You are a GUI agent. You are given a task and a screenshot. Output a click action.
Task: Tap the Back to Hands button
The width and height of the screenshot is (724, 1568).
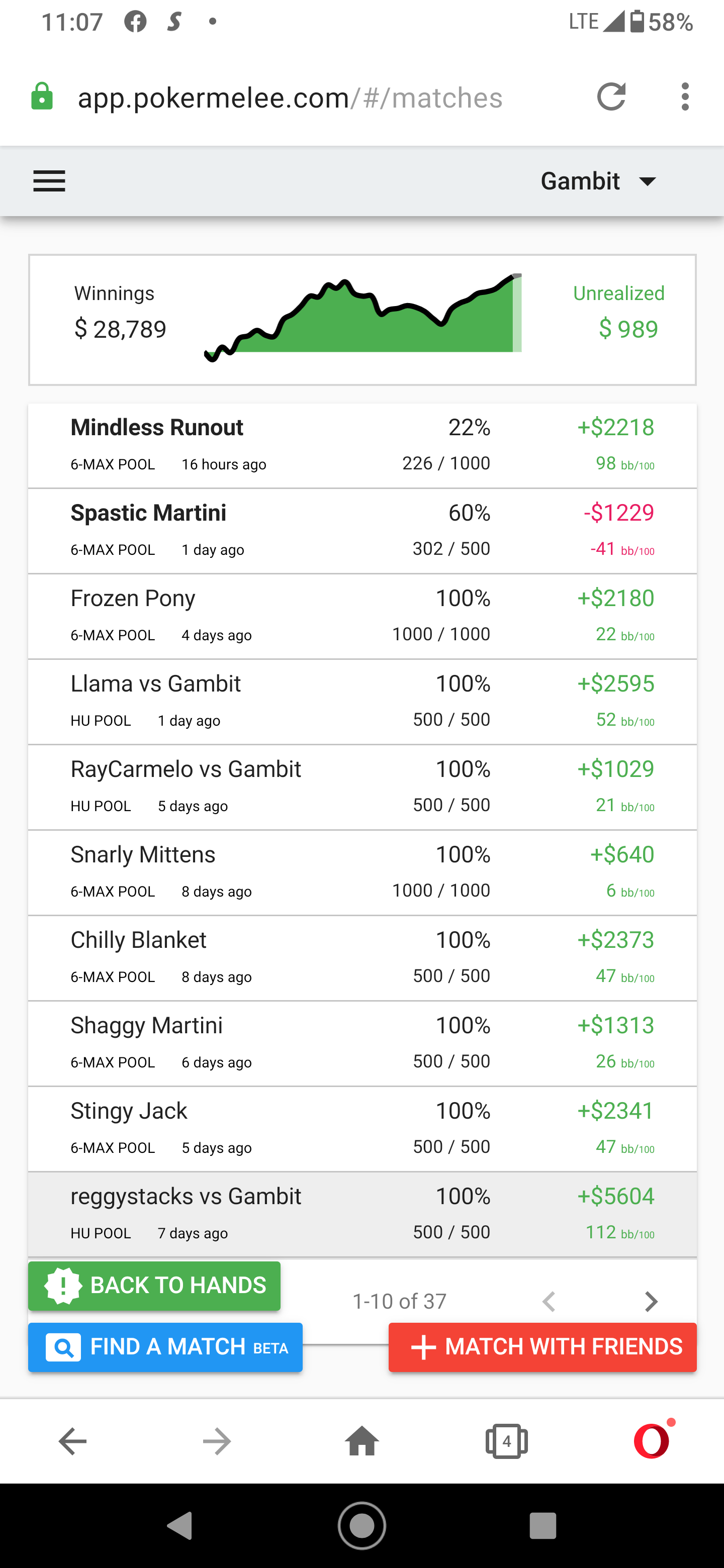click(154, 1286)
